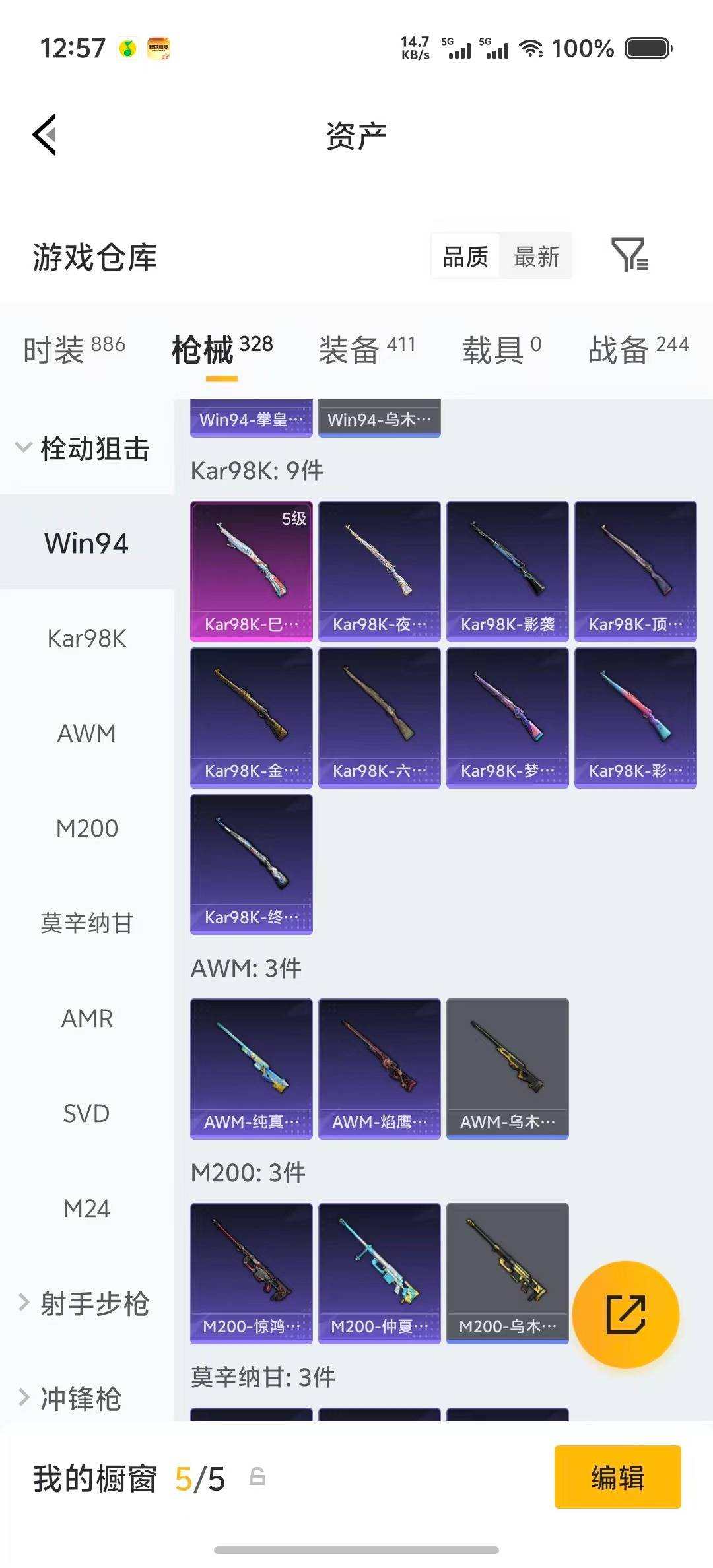Switch to the 装备 tab

366,348
